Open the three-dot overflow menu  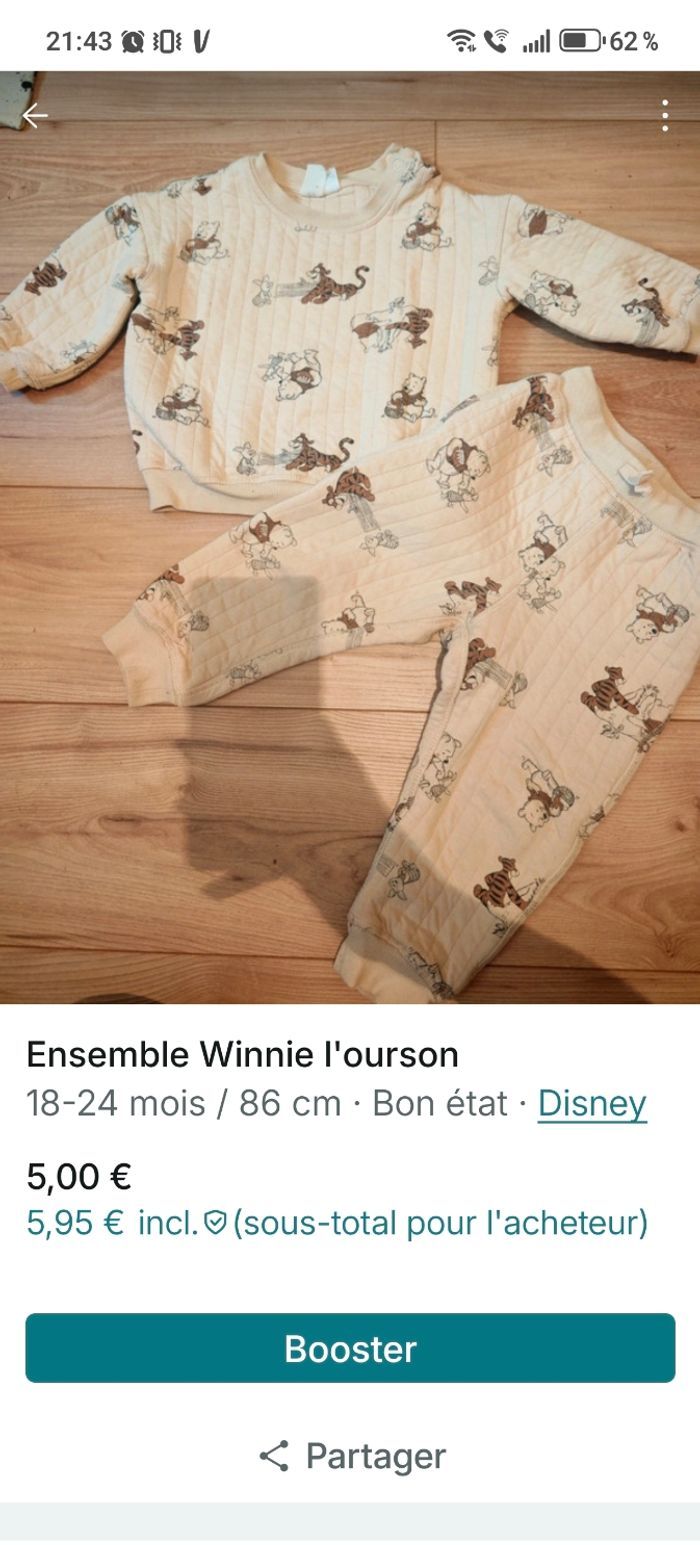[x=665, y=116]
